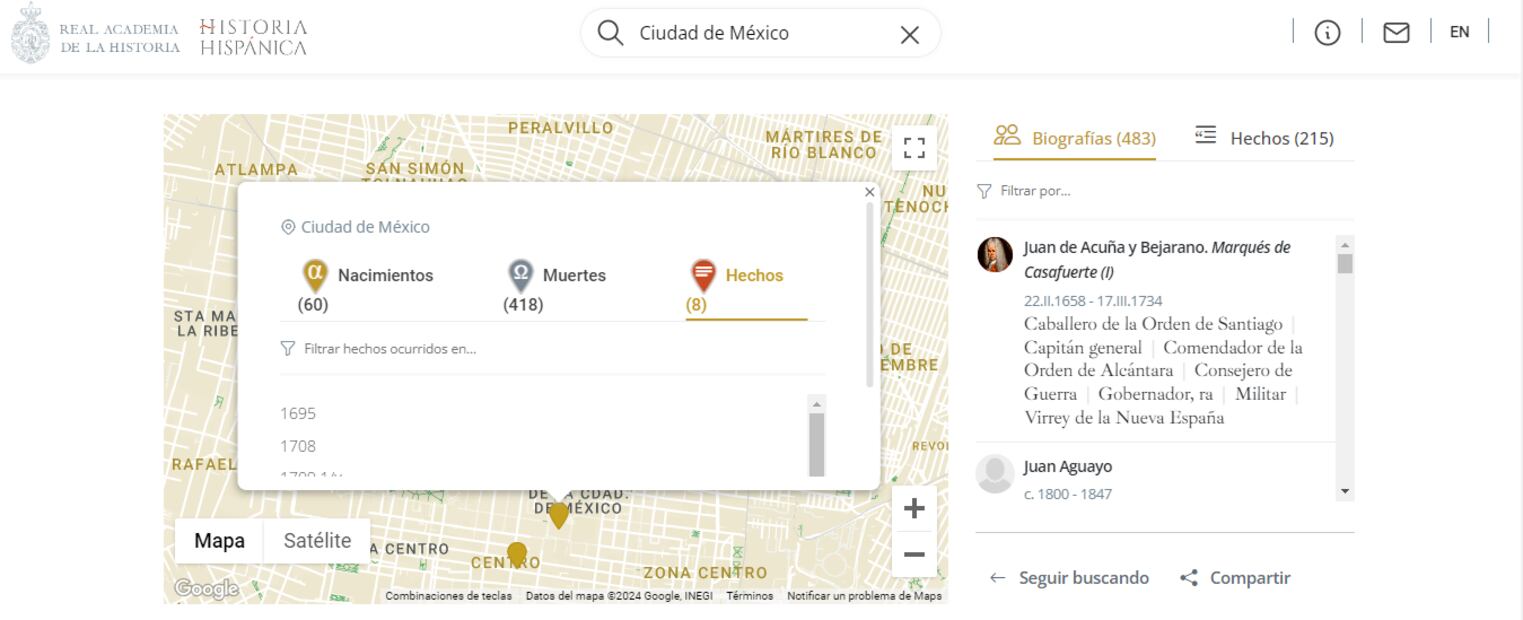Close the Ciudad de México popup
Viewport: 1523px width, 620px height.
pyautogui.click(x=869, y=192)
